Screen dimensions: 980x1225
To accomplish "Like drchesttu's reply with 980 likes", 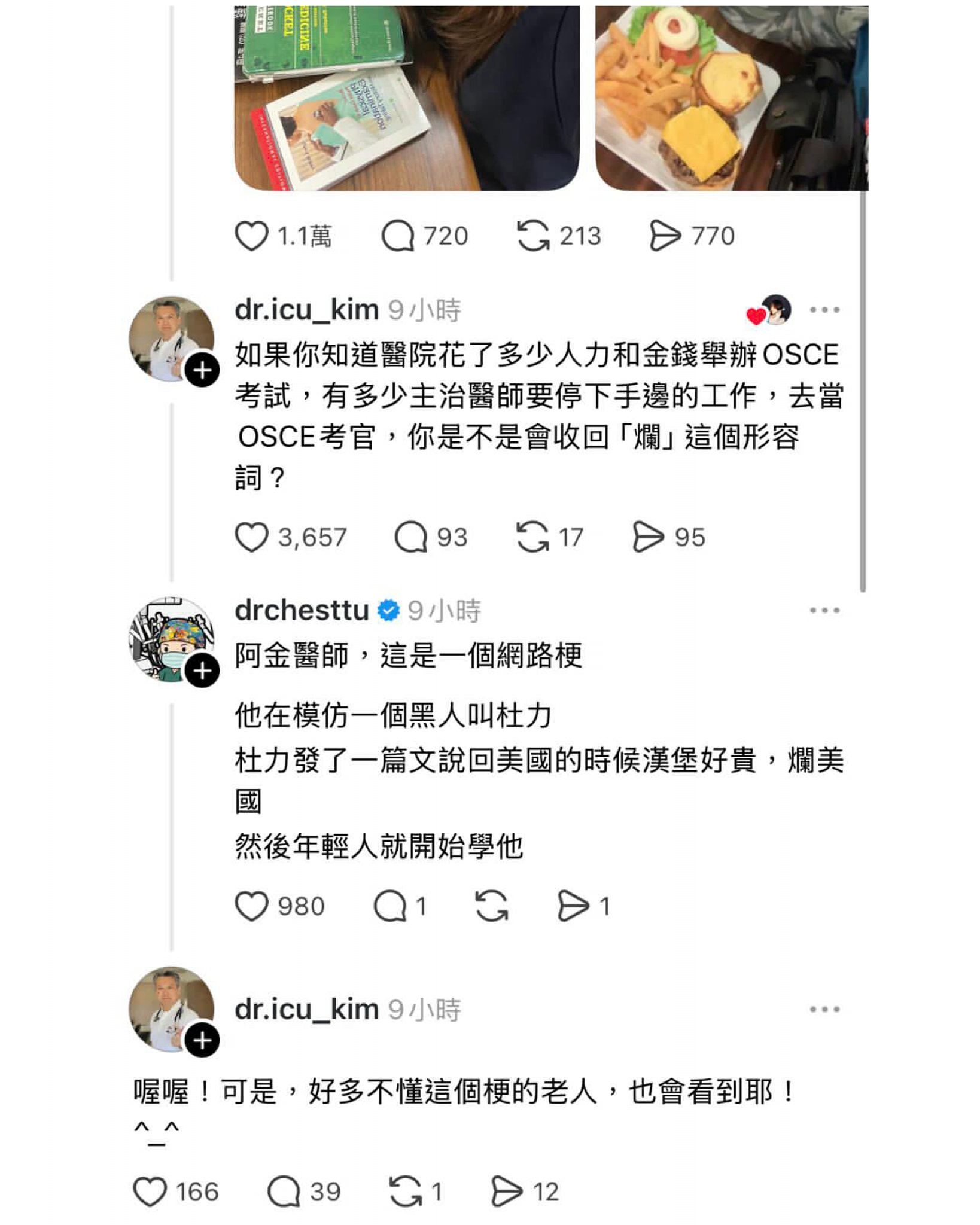I will (251, 906).
